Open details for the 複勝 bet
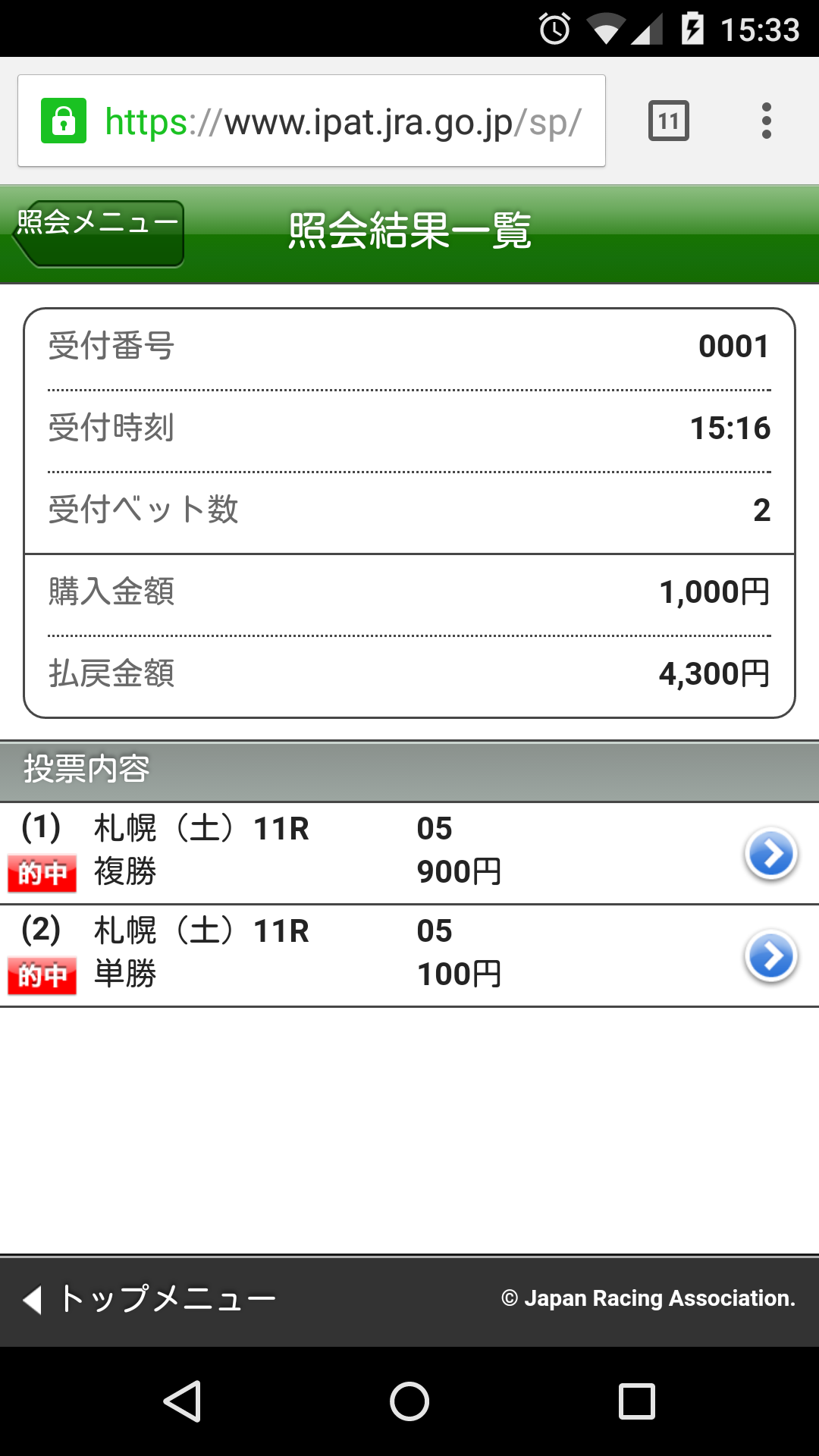 [770, 854]
